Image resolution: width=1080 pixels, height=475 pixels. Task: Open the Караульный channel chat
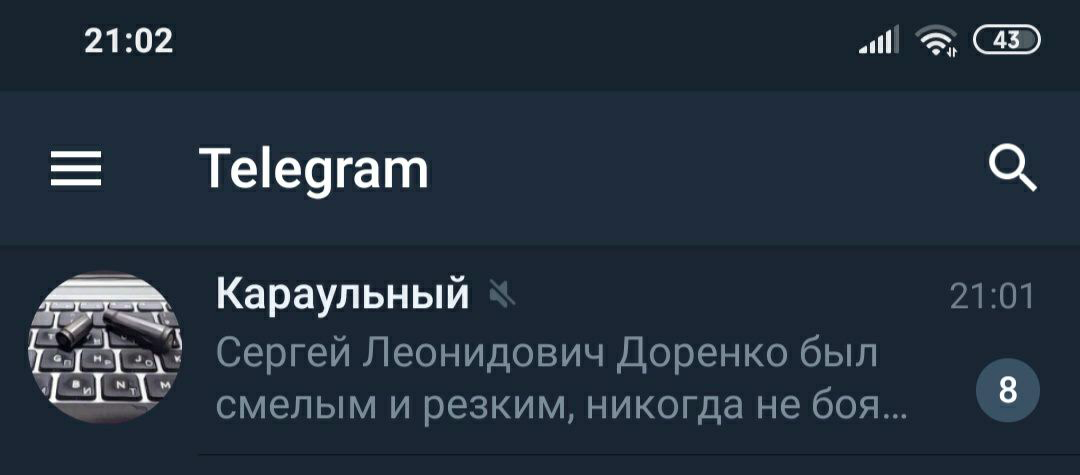(x=560, y=350)
